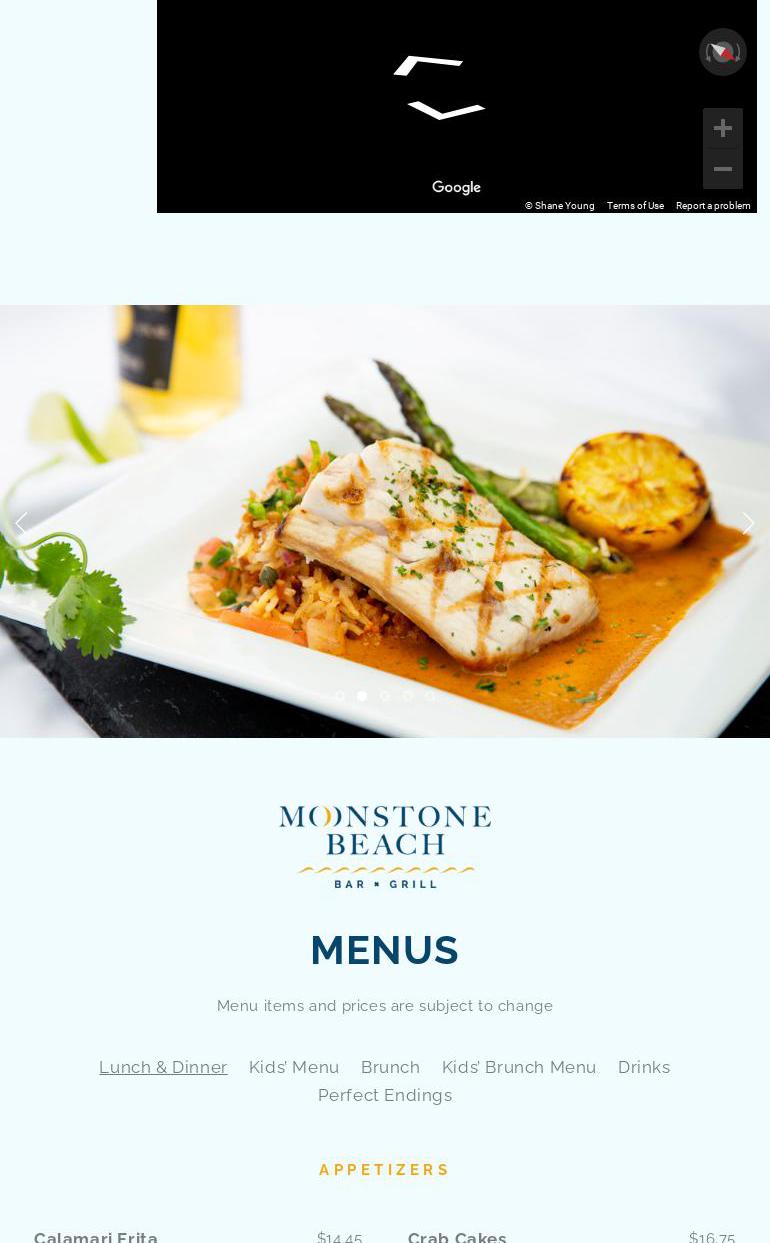
Task: Report a problem with the map
Action: [x=713, y=206]
